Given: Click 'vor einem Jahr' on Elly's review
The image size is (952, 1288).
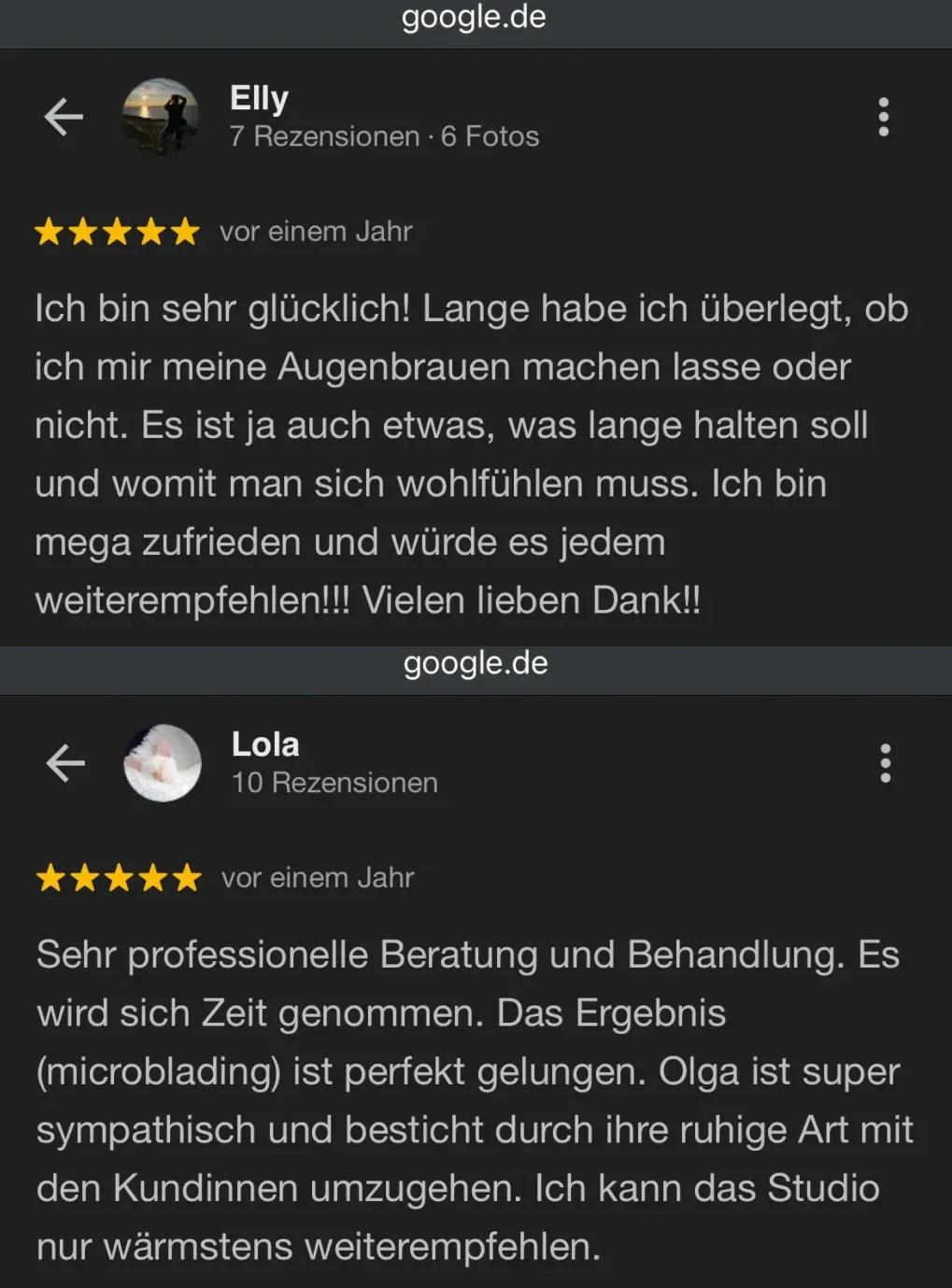Looking at the screenshot, I should (317, 232).
